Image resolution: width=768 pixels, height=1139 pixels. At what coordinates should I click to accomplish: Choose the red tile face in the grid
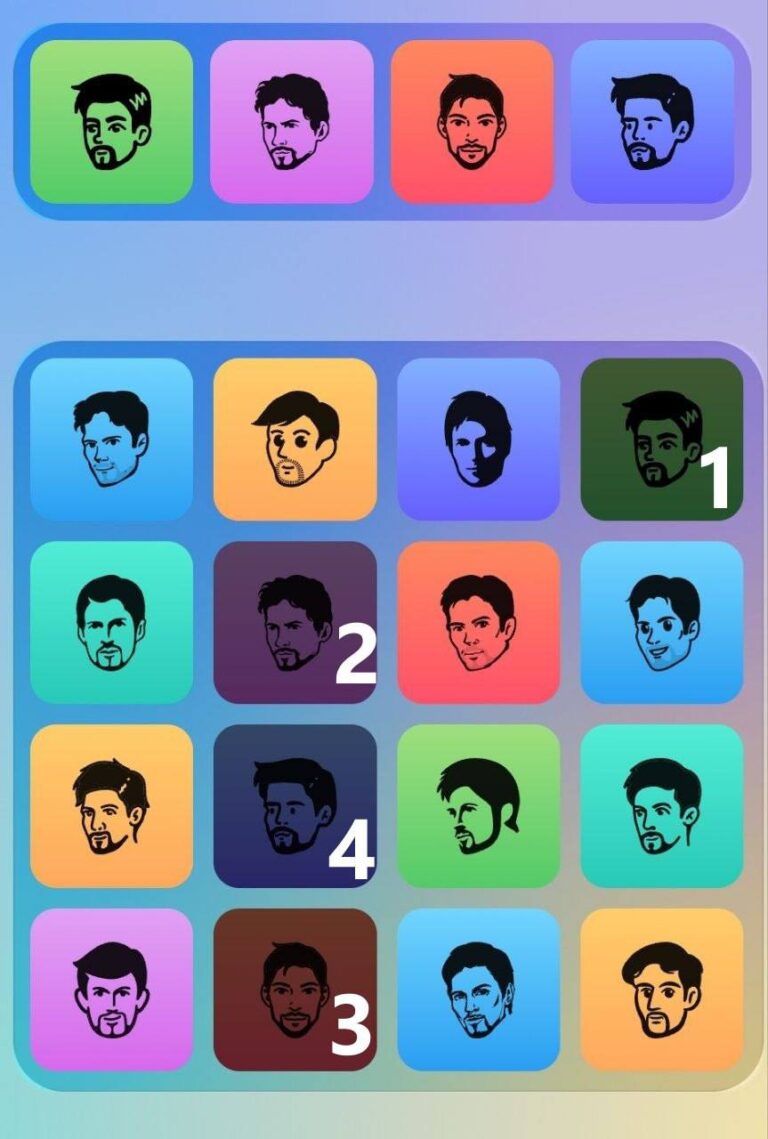478,622
